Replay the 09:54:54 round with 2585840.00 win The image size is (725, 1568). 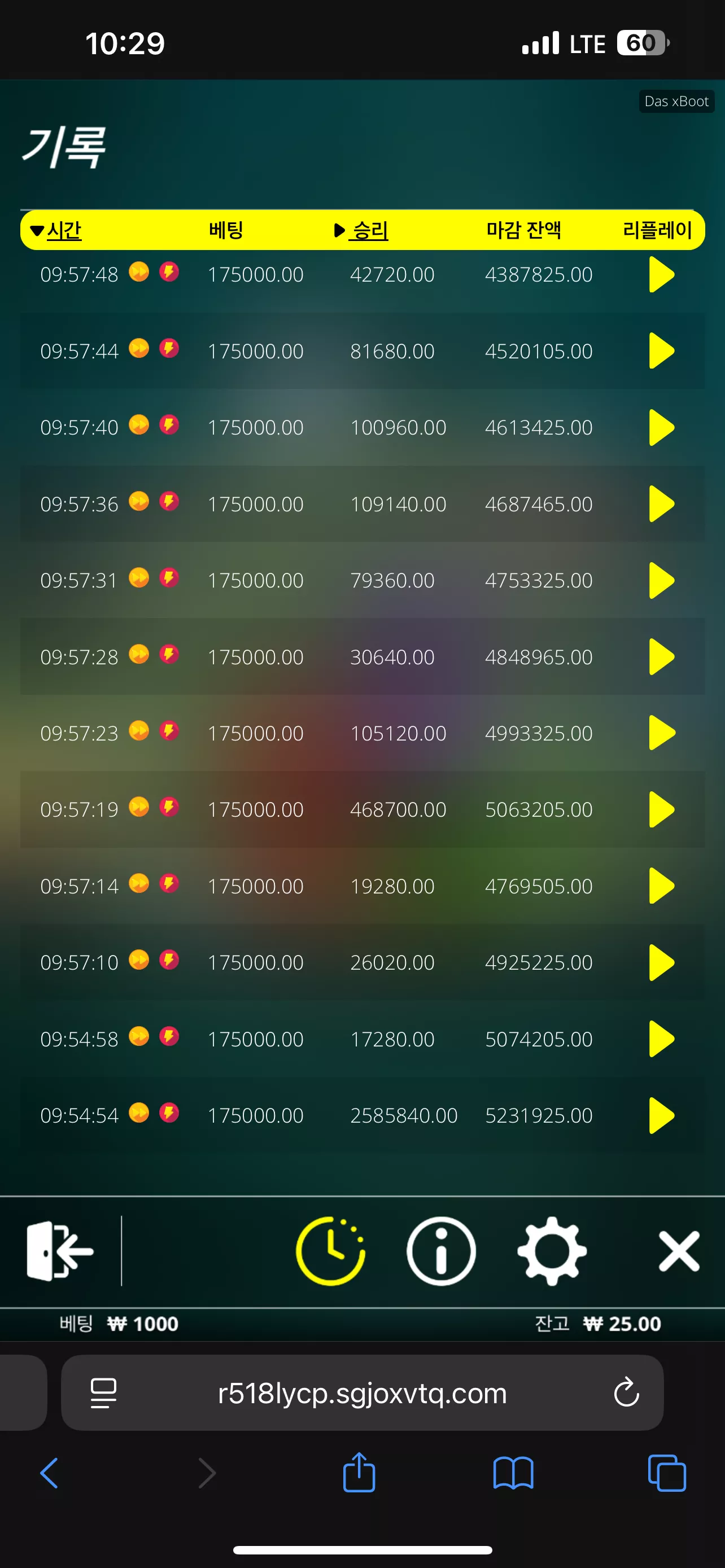click(x=661, y=1115)
